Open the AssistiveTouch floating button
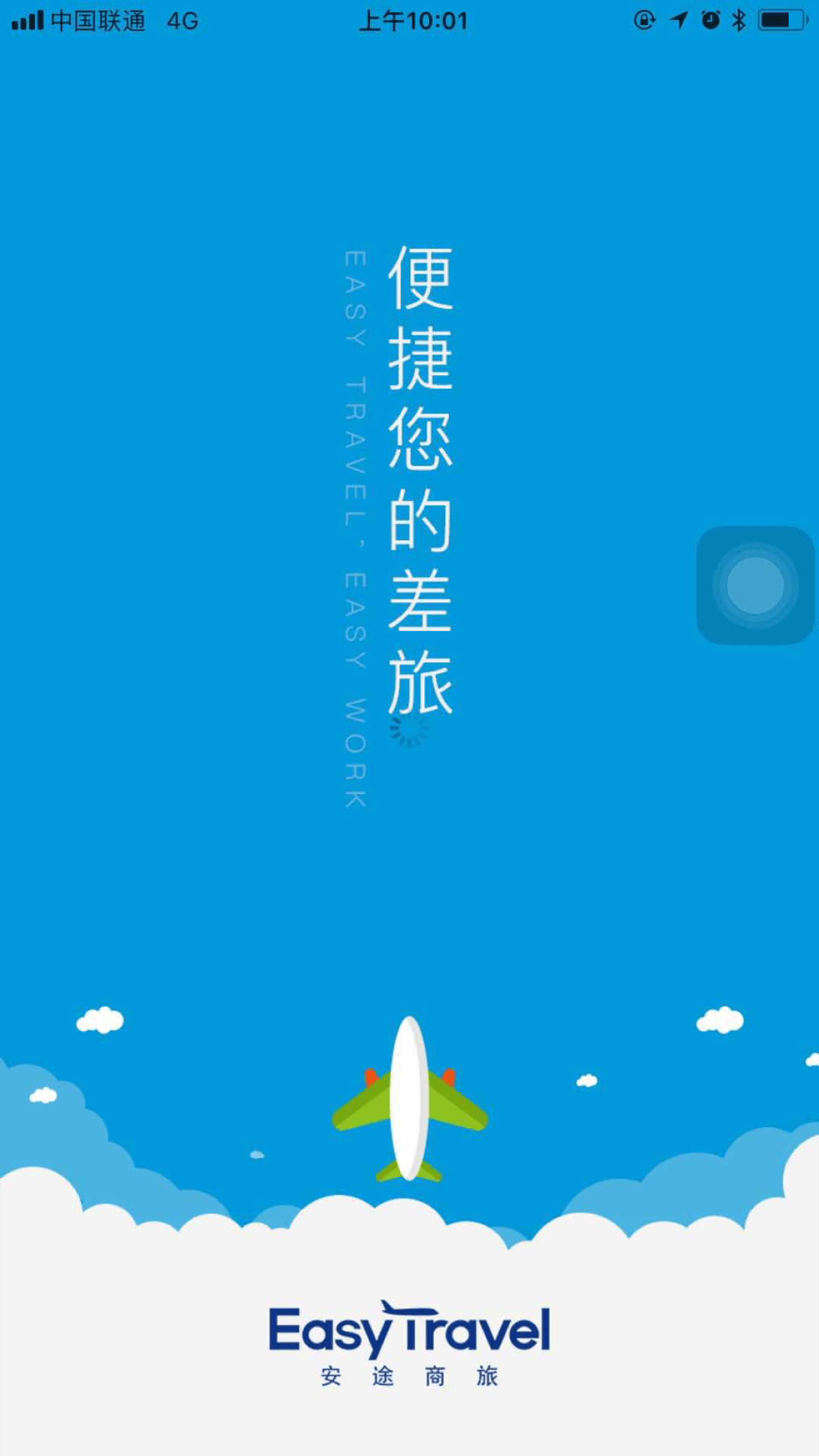The image size is (819, 1456). coord(755,585)
